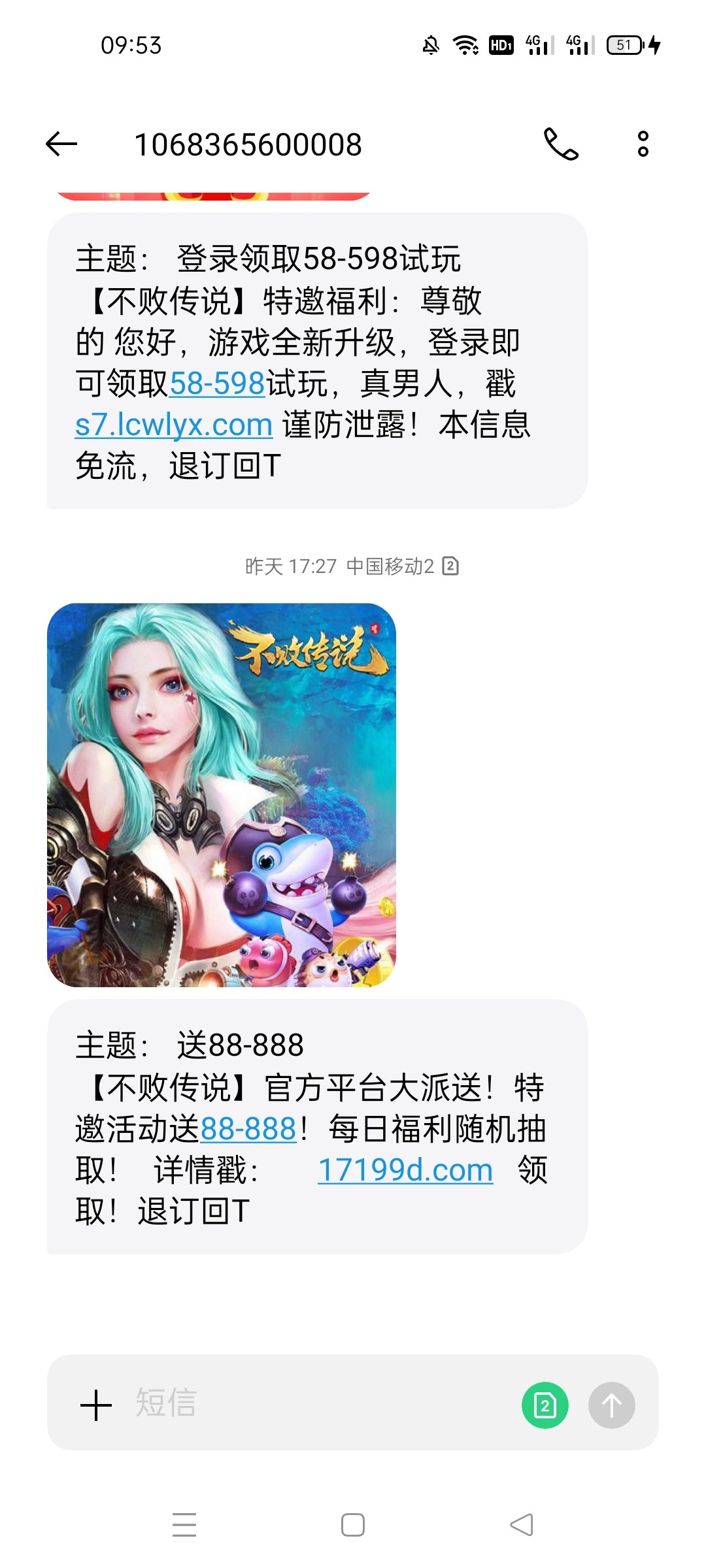Image resolution: width=706 pixels, height=1568 pixels.
Task: Call the number 1068365600008
Action: click(x=561, y=144)
